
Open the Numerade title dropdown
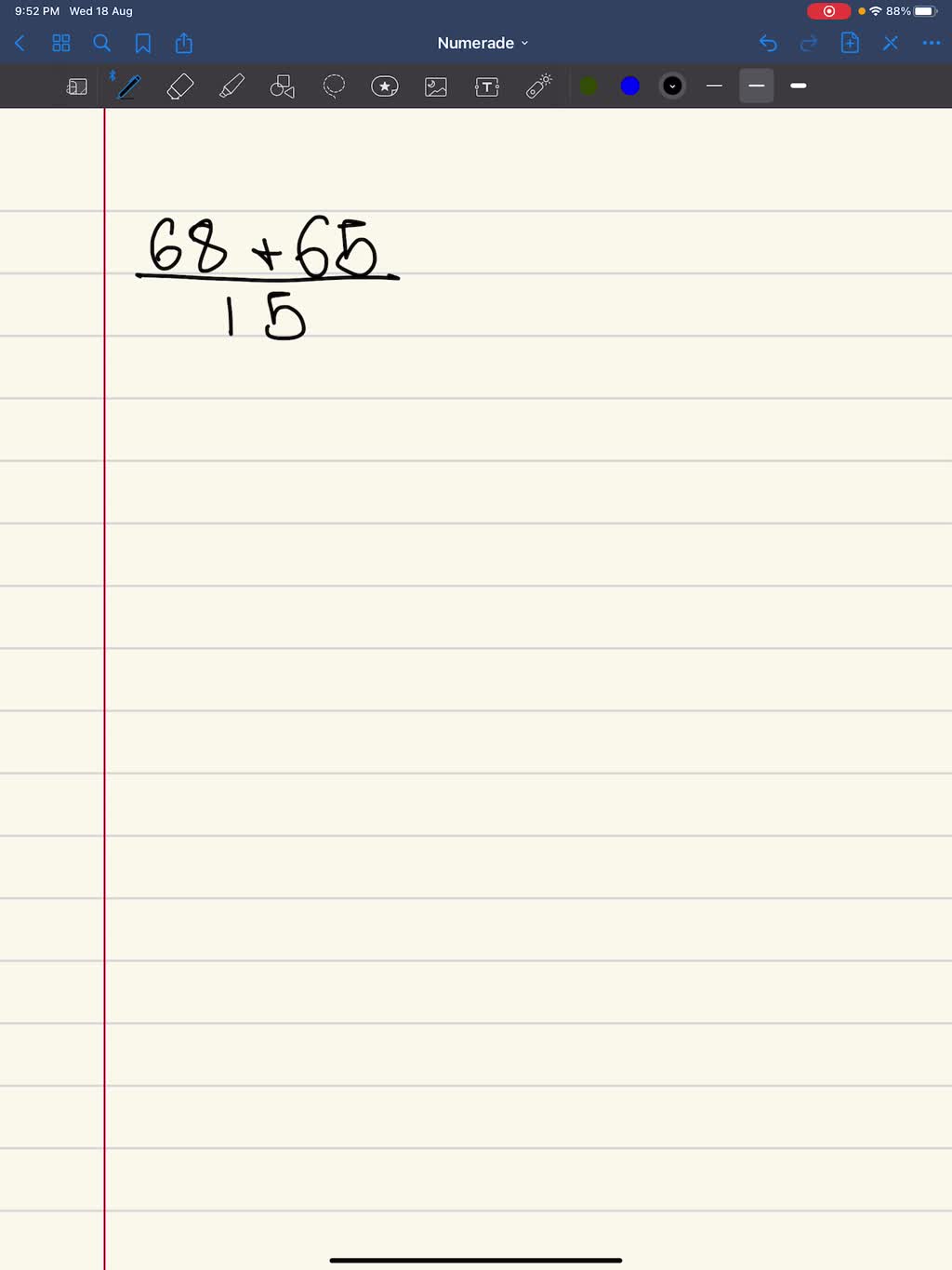point(483,43)
